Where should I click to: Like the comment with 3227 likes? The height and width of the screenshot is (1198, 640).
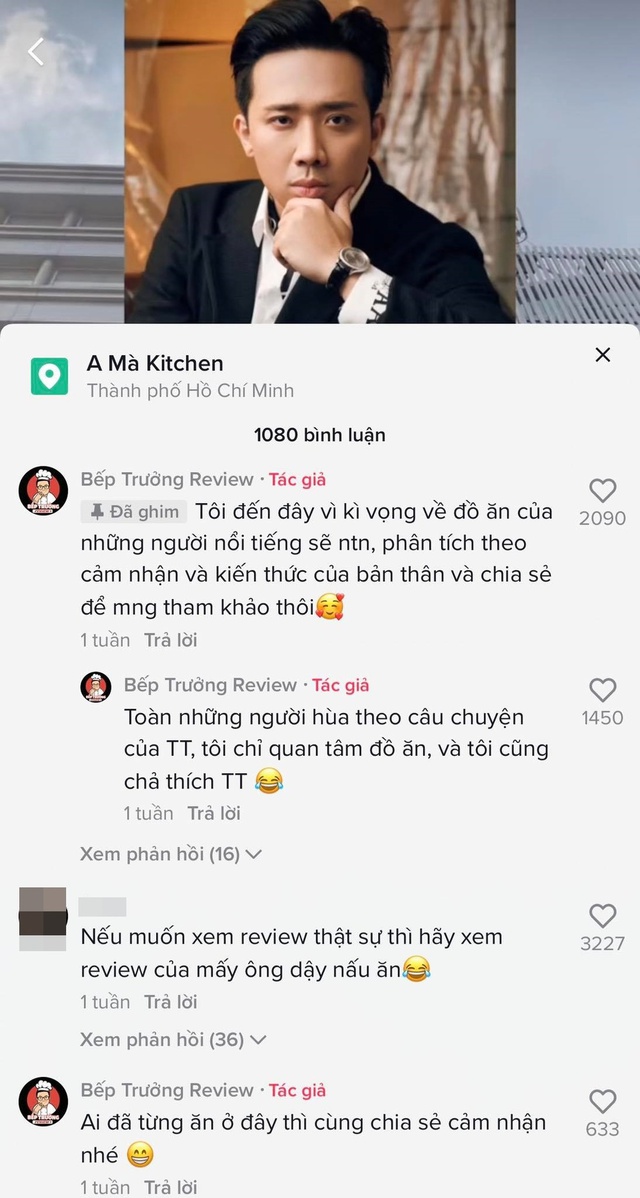coord(603,915)
